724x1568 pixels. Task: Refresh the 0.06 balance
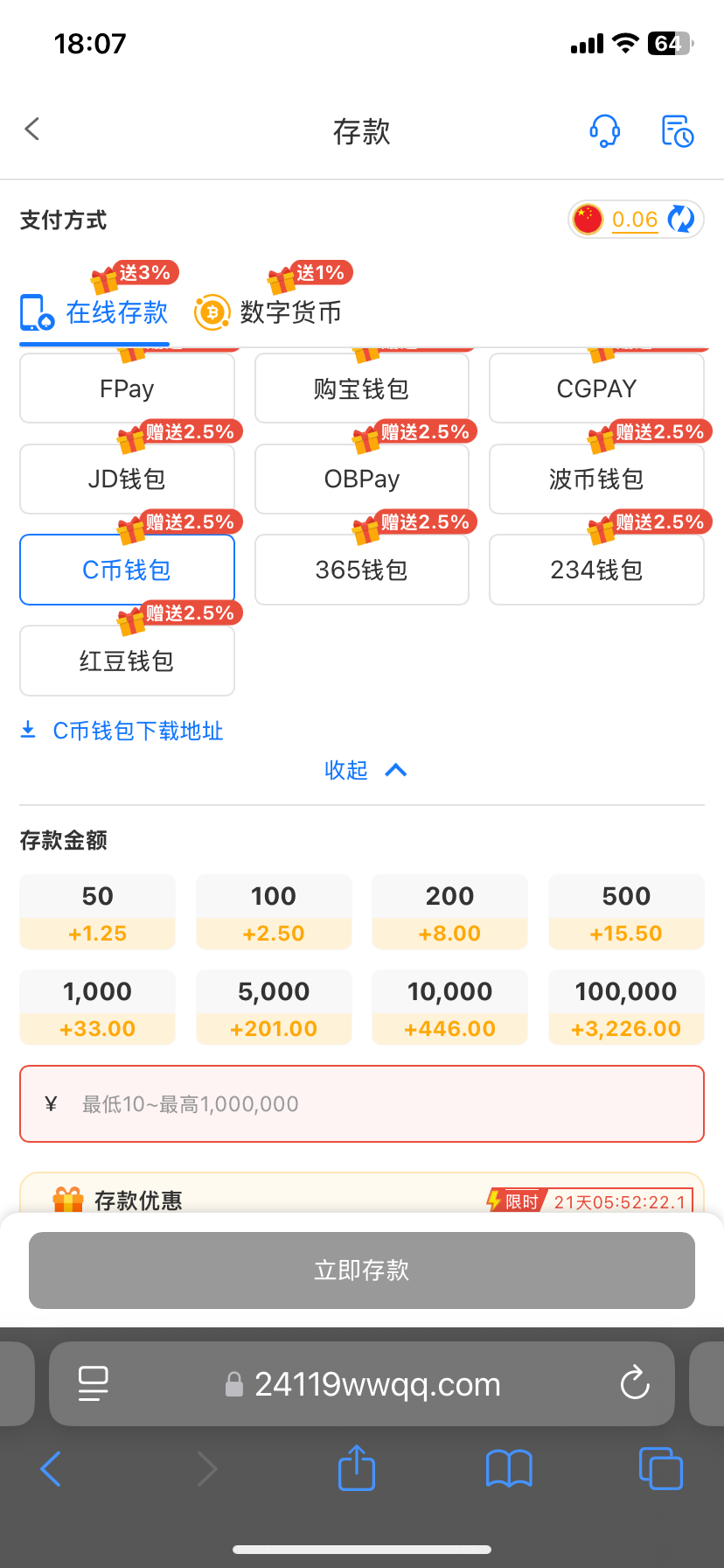click(681, 219)
